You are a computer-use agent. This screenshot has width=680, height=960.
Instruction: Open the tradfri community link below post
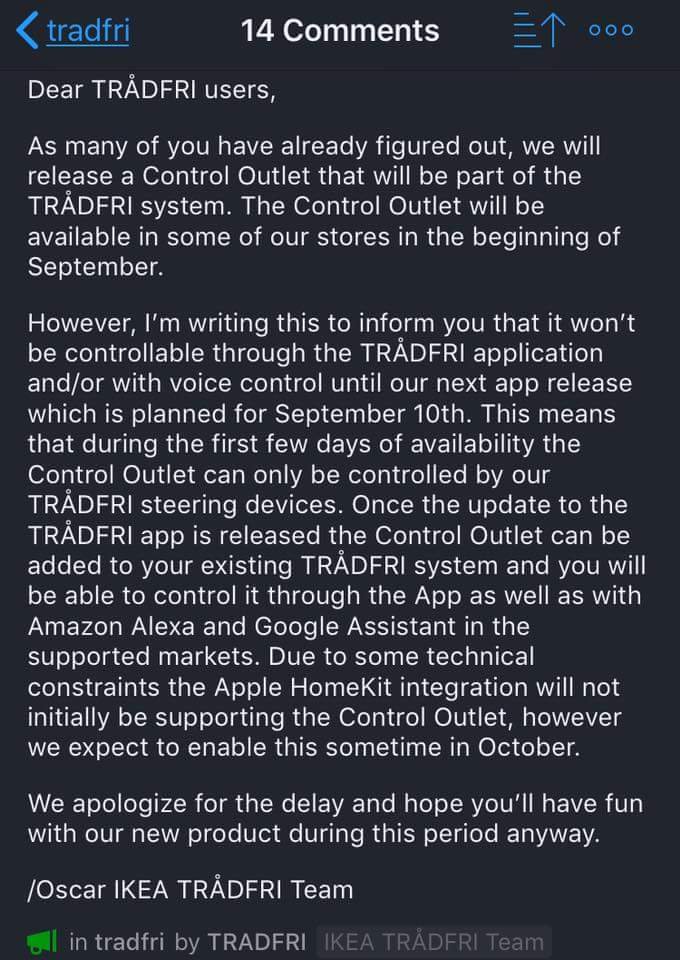click(x=129, y=941)
